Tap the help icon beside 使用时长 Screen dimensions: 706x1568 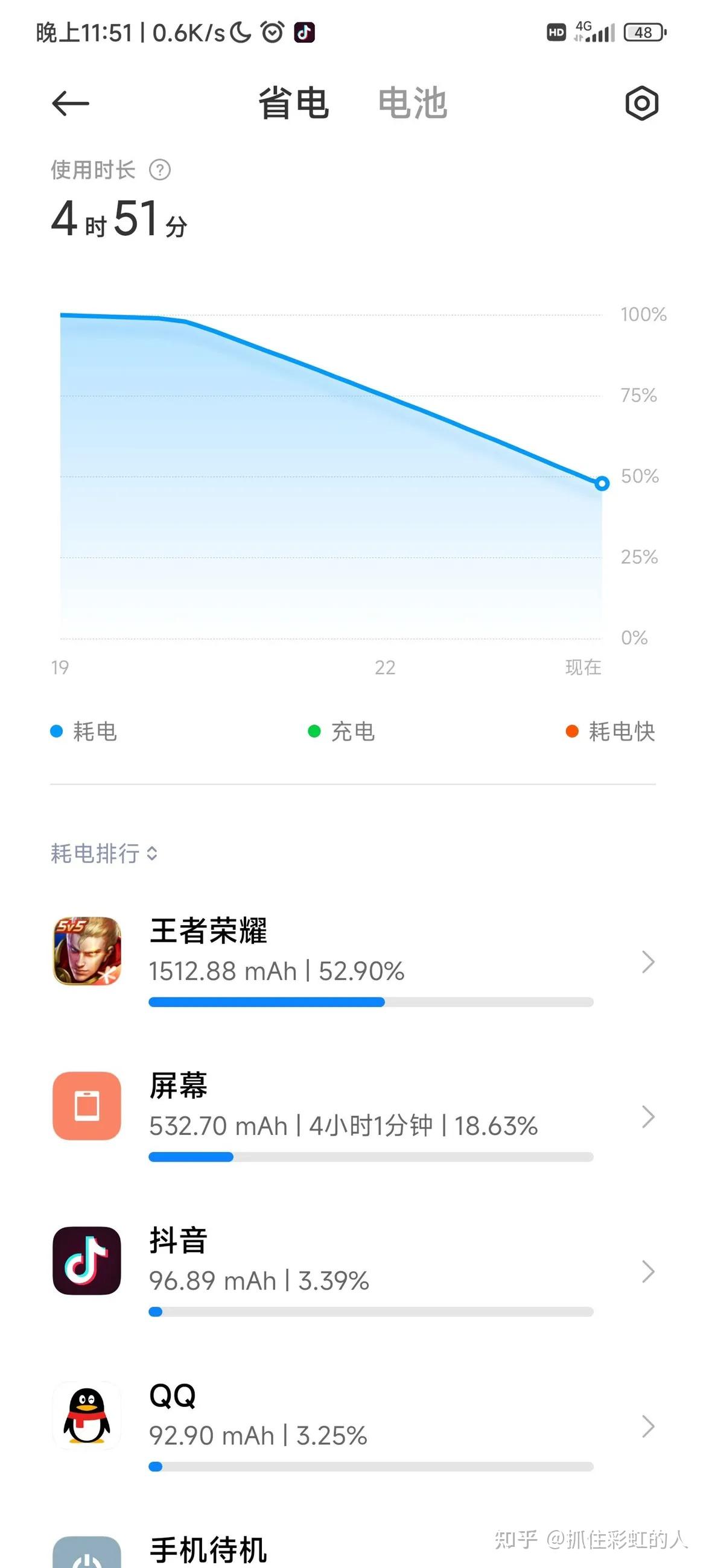160,170
